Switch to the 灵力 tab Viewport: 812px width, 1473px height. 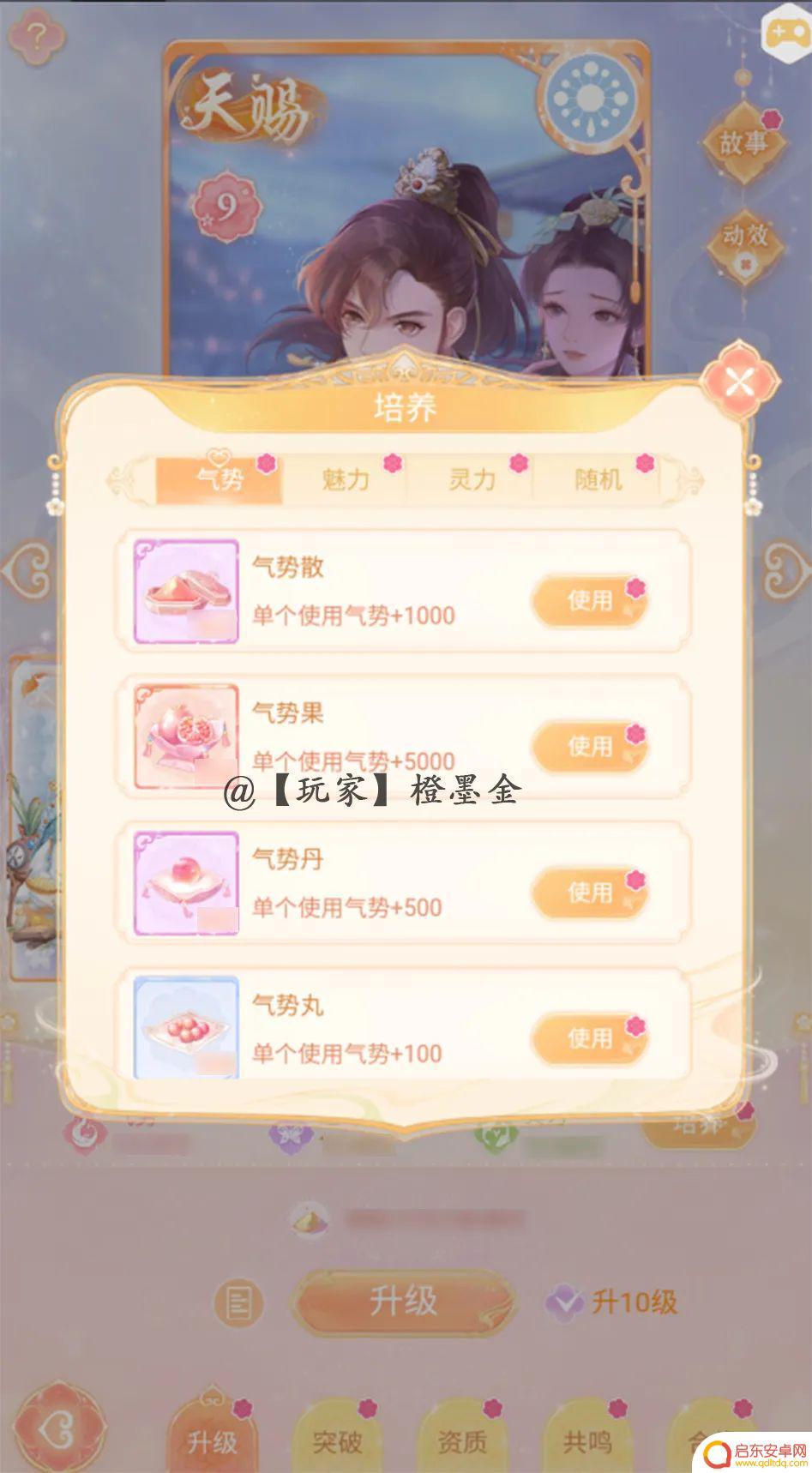pyautogui.click(x=472, y=480)
